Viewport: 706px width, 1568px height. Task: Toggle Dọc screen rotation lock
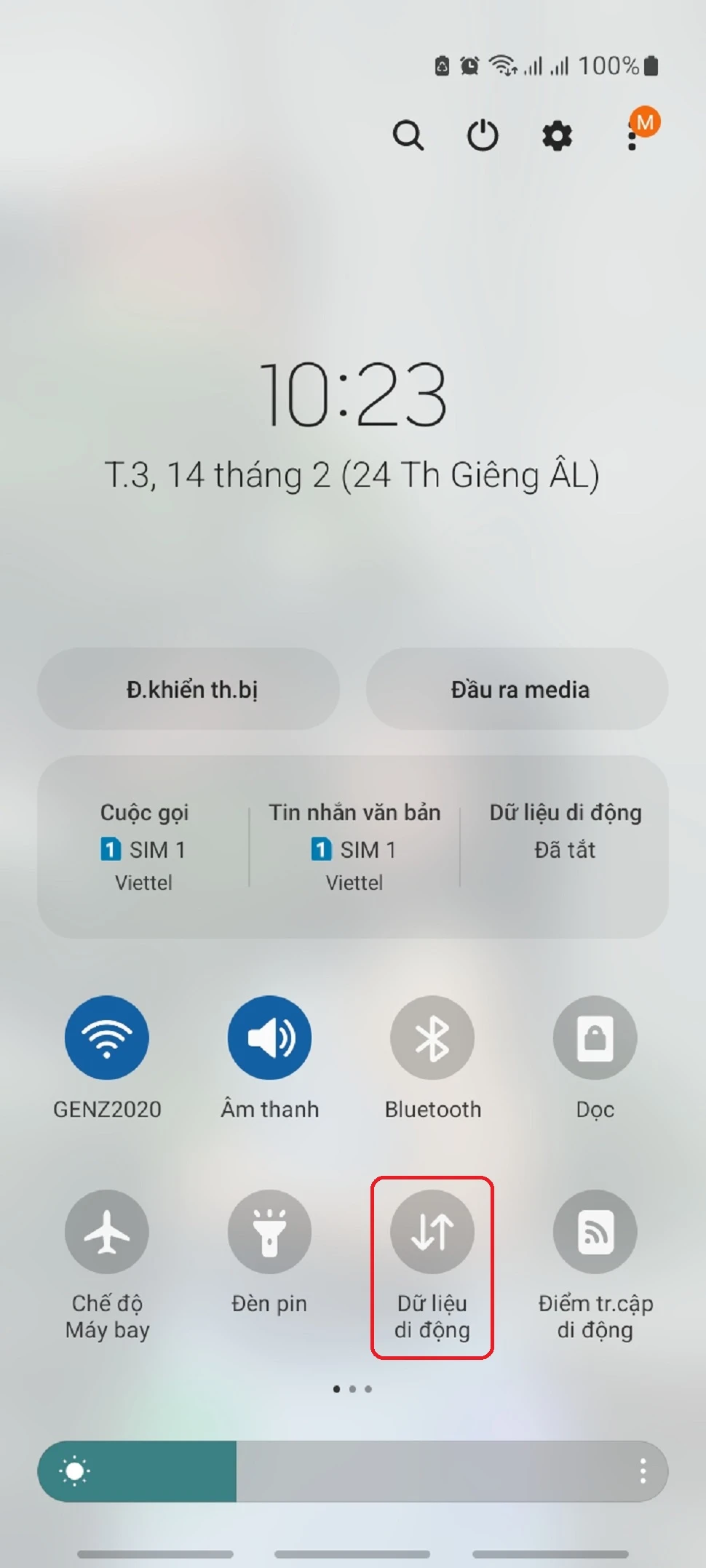point(595,1037)
